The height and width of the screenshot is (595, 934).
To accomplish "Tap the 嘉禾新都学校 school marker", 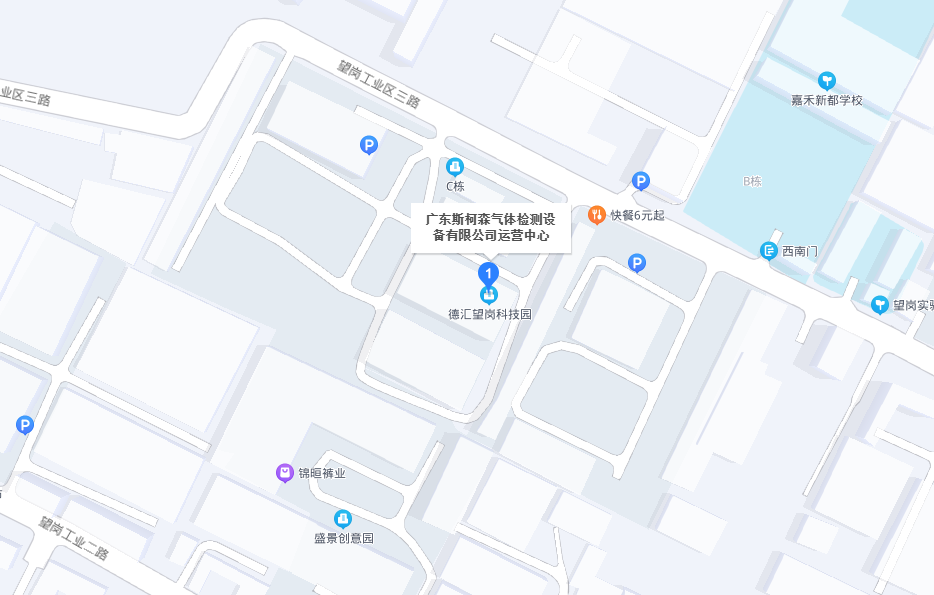I will 826,80.
